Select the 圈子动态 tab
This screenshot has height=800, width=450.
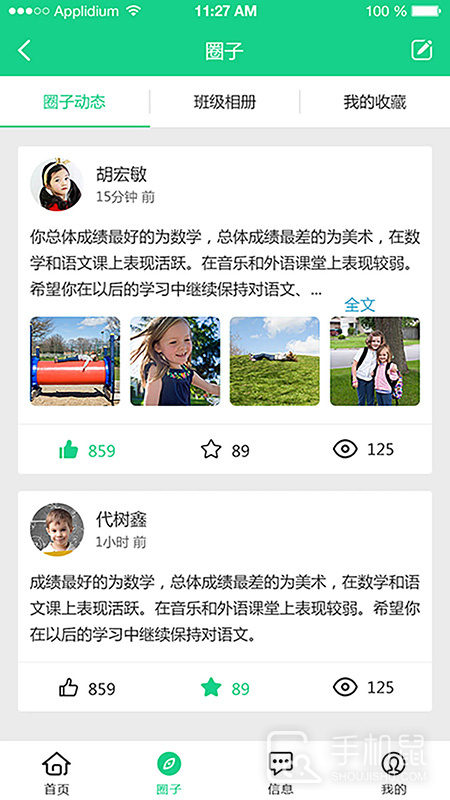point(74,102)
